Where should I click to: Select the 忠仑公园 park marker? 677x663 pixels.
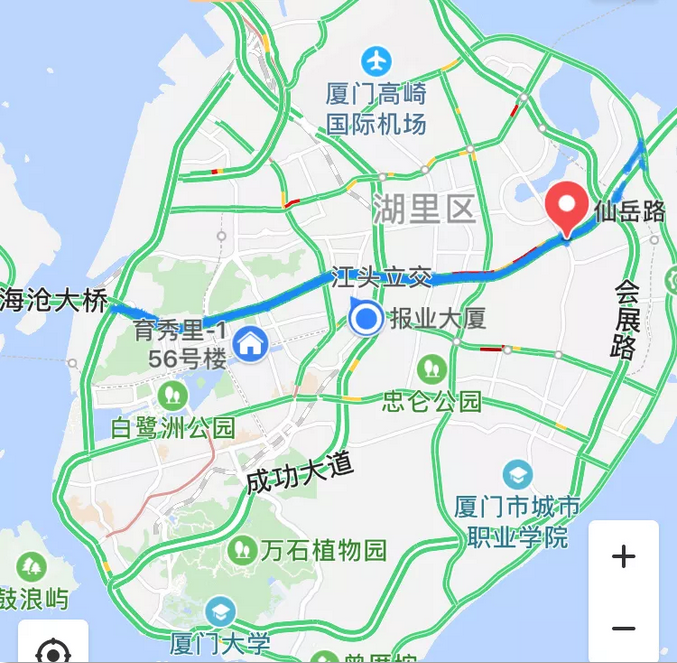432,367
